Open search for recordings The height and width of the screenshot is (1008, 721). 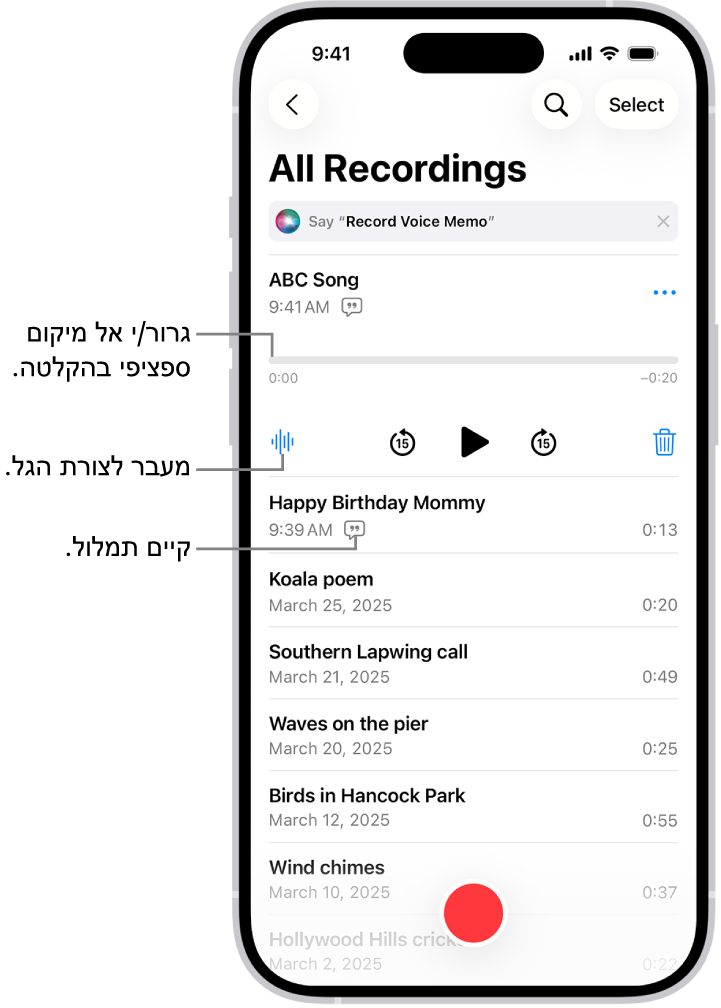coord(556,105)
